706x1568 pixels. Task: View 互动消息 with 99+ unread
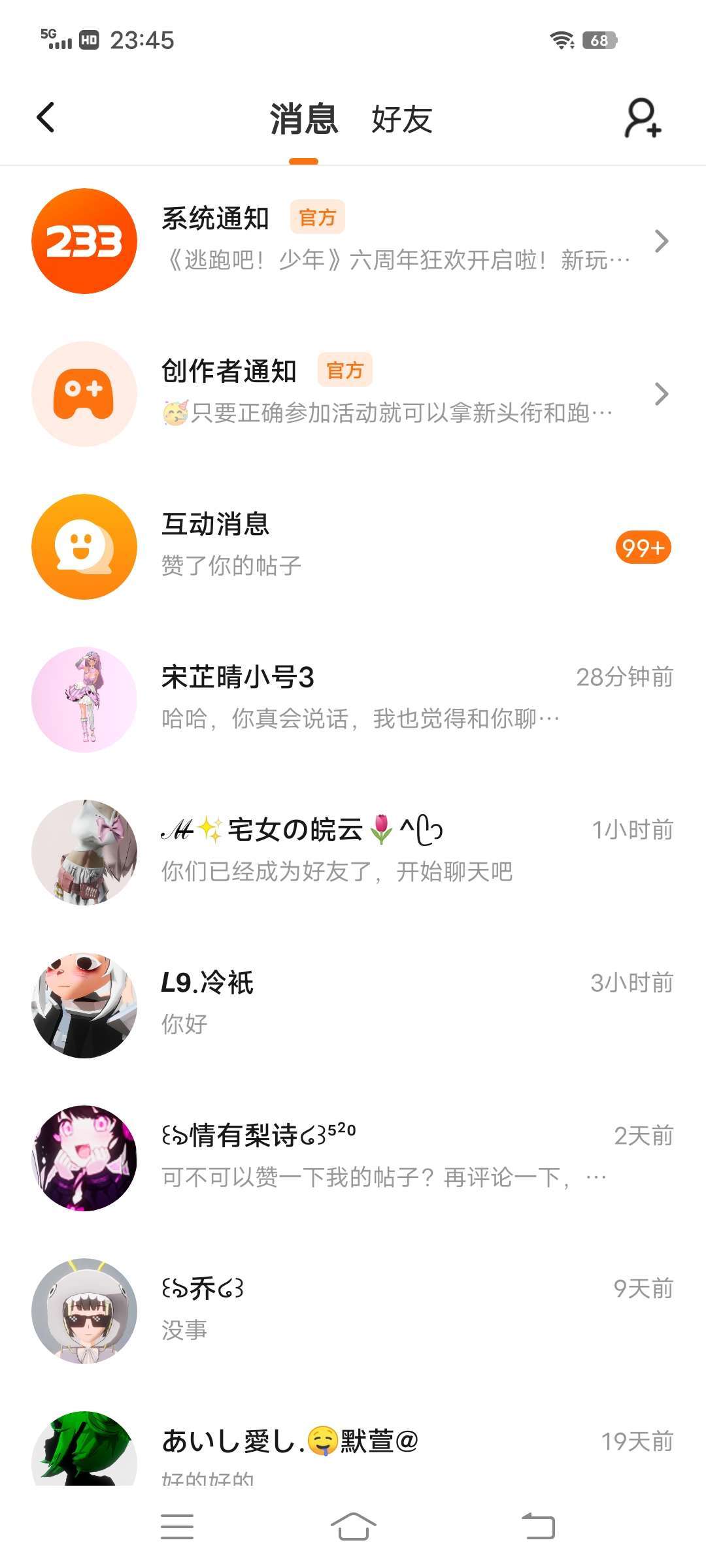tap(353, 547)
